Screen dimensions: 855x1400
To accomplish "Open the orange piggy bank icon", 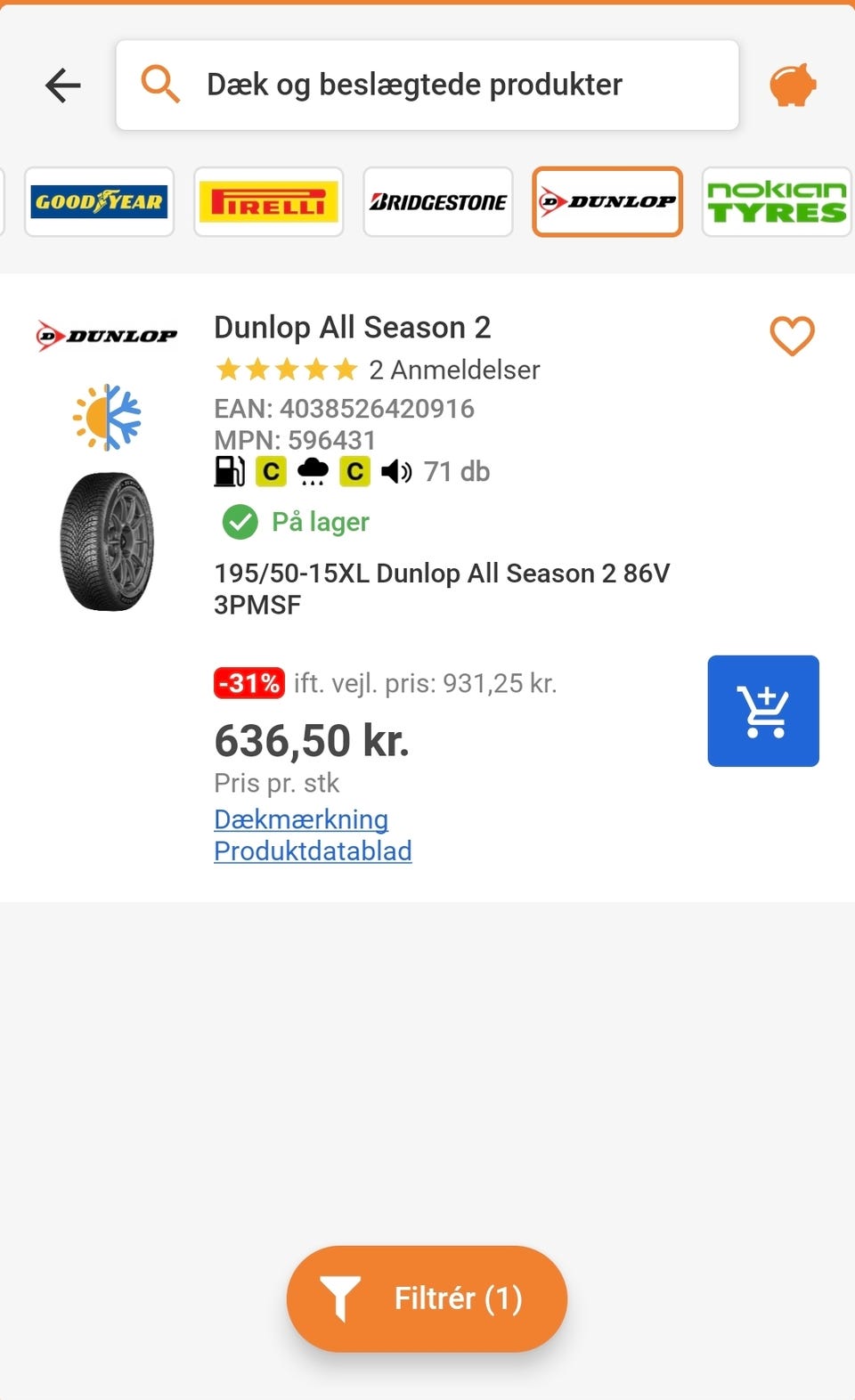I will [792, 85].
